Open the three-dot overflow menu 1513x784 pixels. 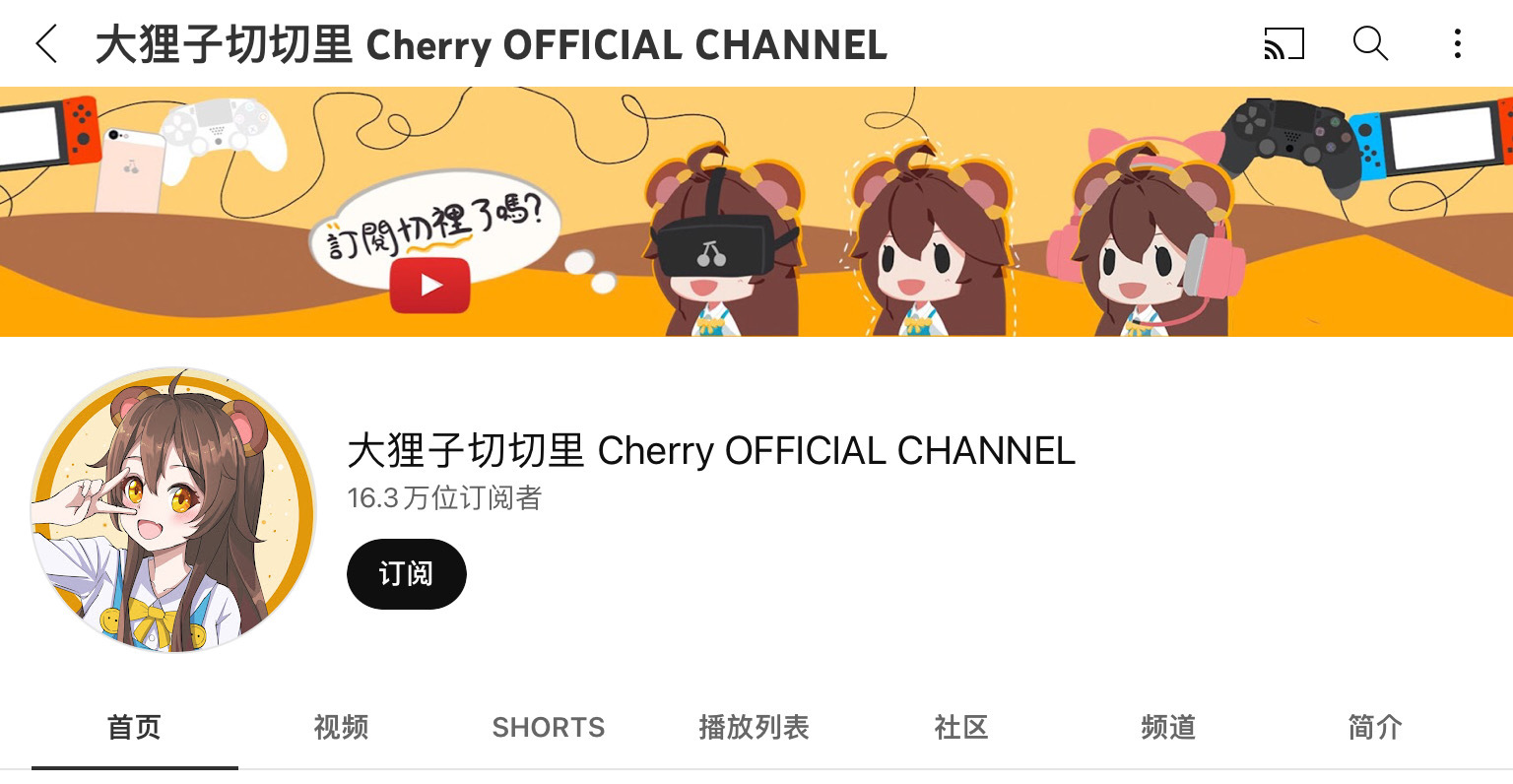[1457, 44]
